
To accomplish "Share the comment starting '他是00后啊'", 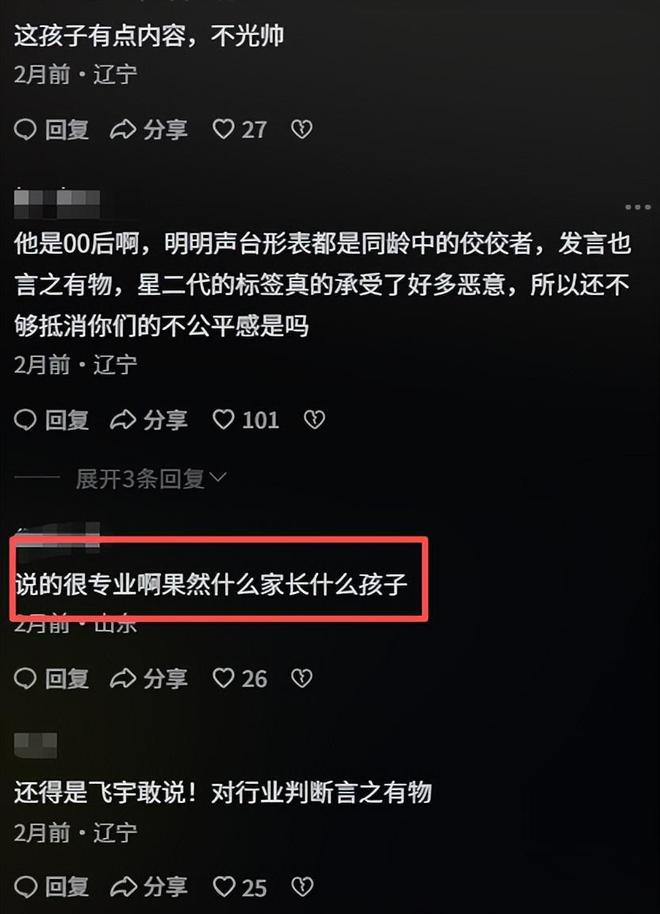I will (x=148, y=420).
